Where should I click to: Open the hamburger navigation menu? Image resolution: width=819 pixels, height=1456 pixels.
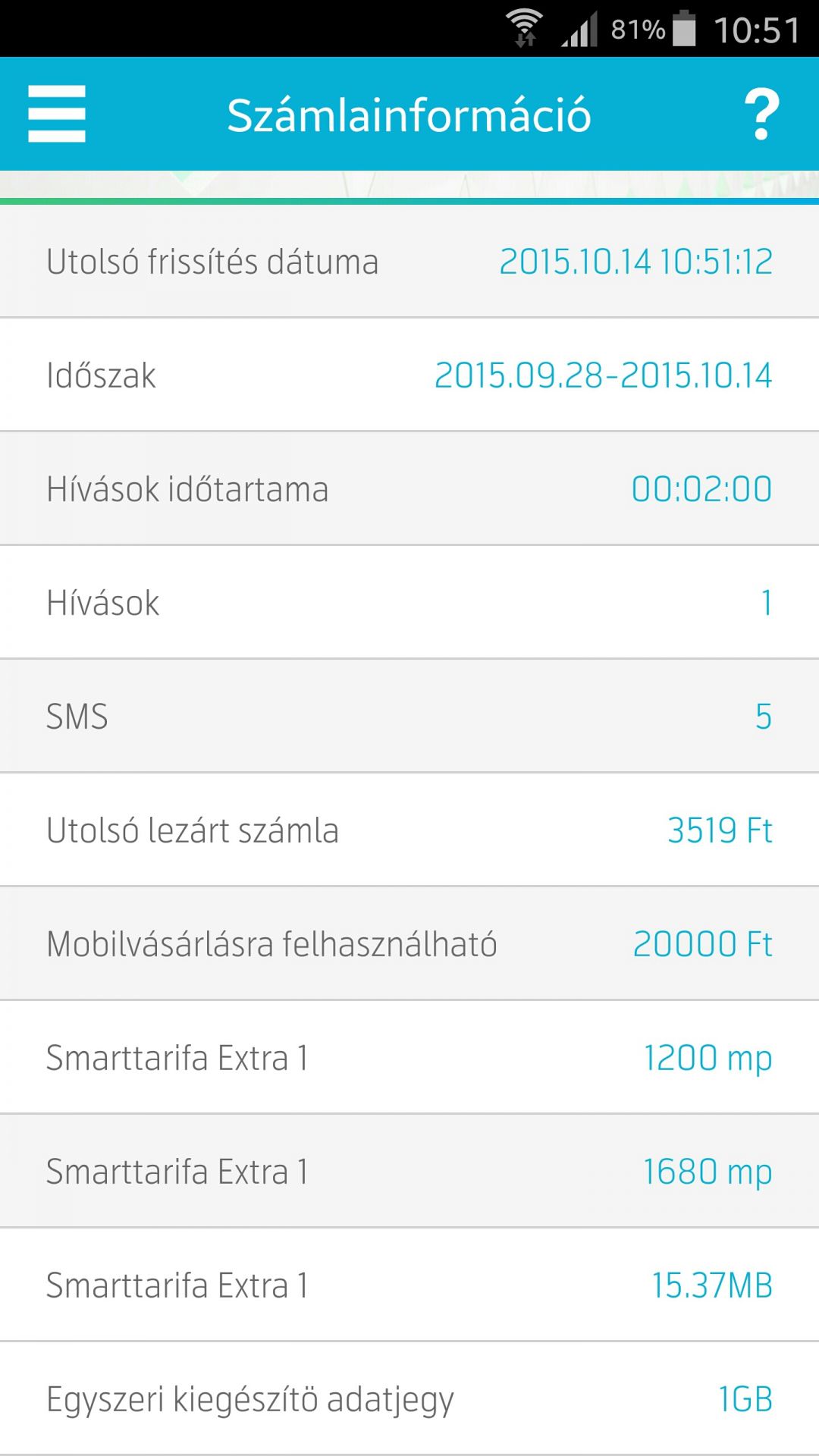(x=57, y=114)
